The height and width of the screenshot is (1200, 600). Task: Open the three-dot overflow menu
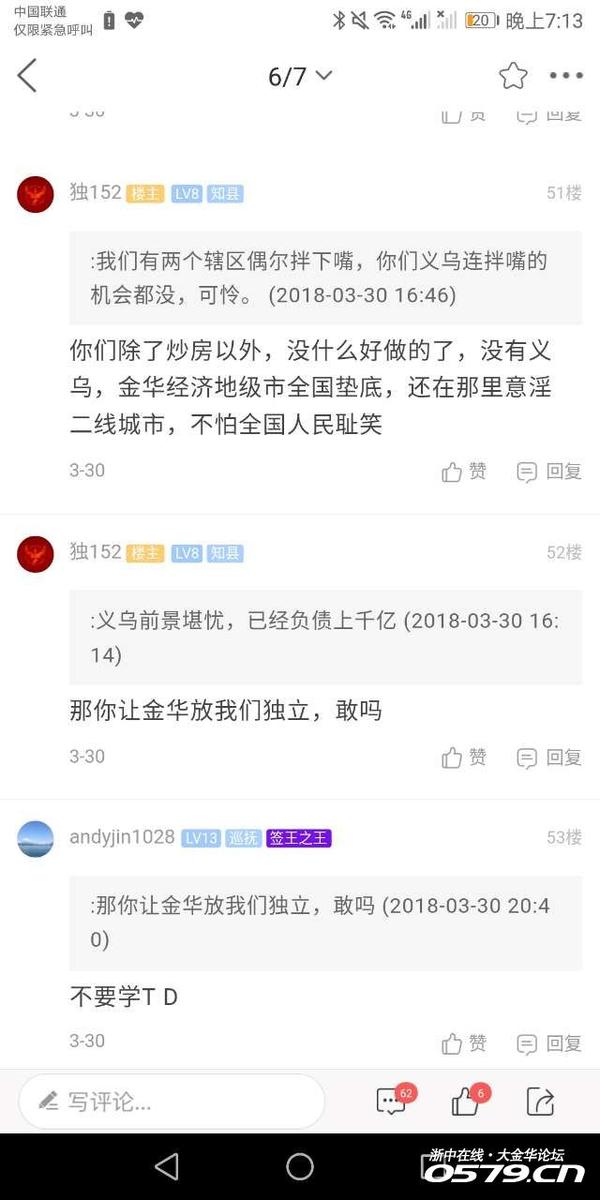point(565,76)
